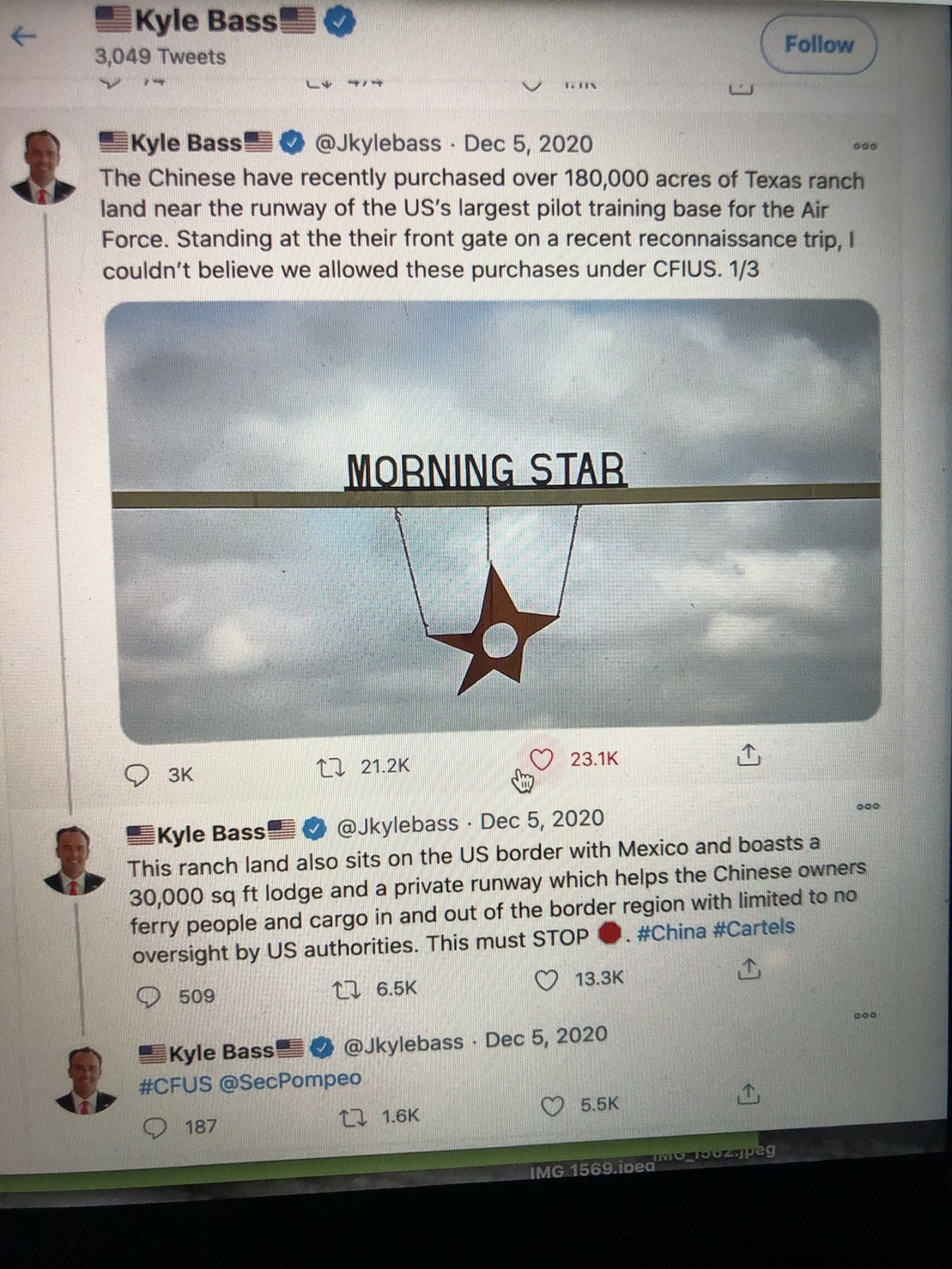The image size is (952, 1269).
Task: Reply to the tweet with 509 comments
Action: coord(149,997)
